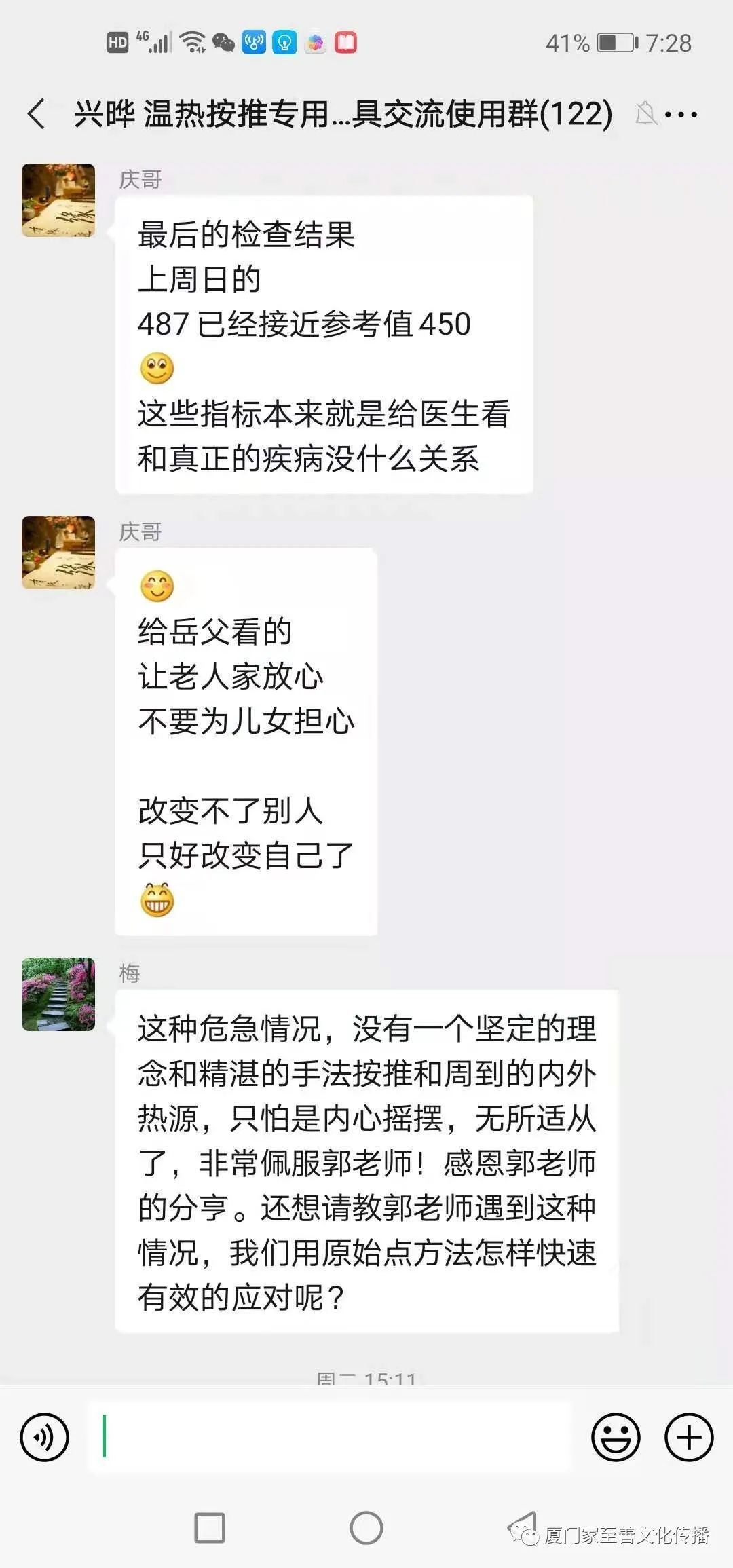733x1568 pixels.
Task: Open 庆哥's avatar beside 最后的检查结果 message
Action: coord(58,200)
